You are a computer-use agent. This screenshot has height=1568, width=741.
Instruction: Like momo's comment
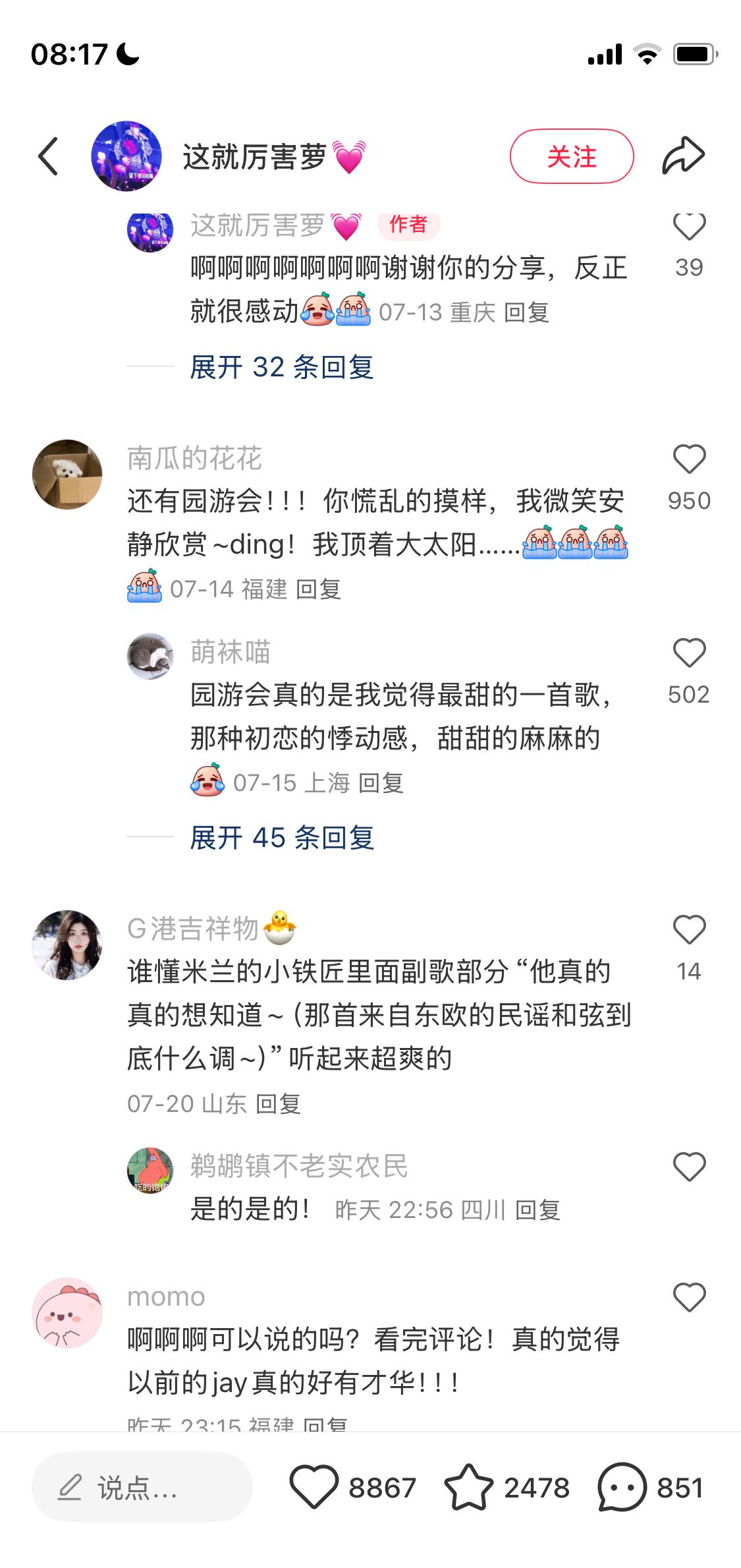click(689, 1298)
